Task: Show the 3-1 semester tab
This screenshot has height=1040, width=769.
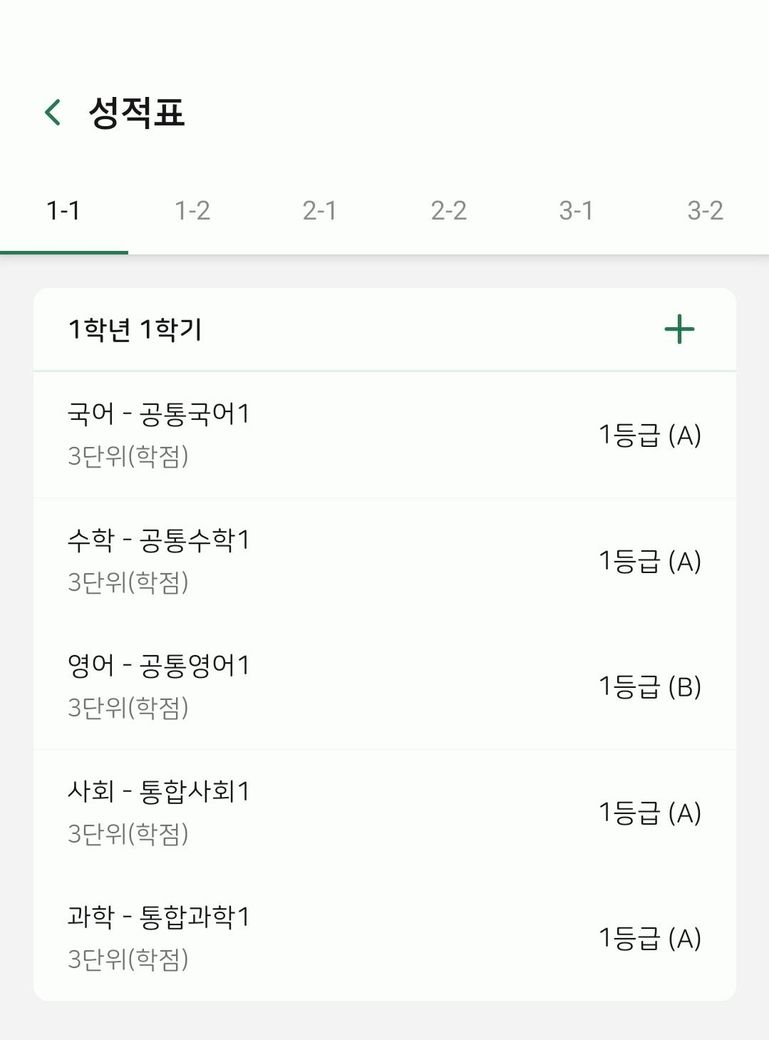Action: click(x=576, y=211)
